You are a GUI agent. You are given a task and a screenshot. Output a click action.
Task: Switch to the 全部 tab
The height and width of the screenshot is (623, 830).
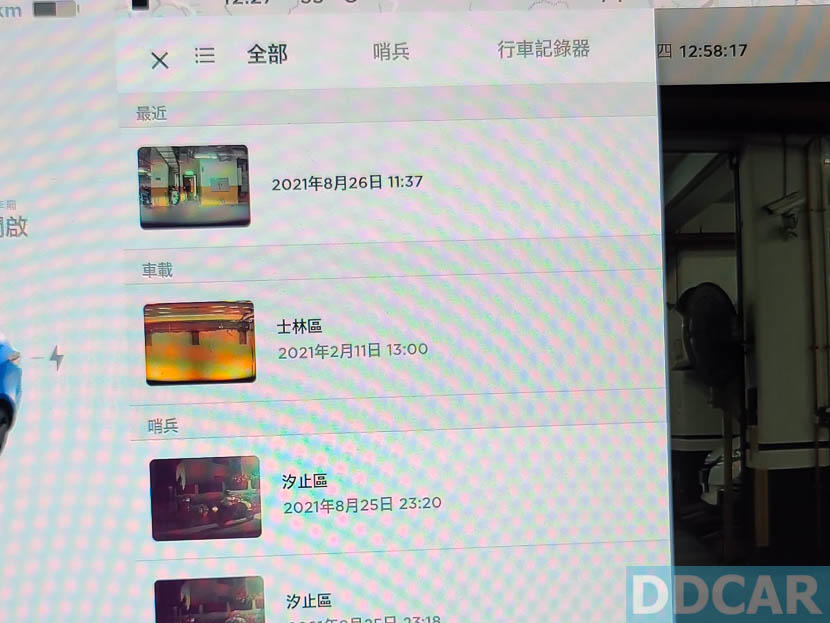267,54
